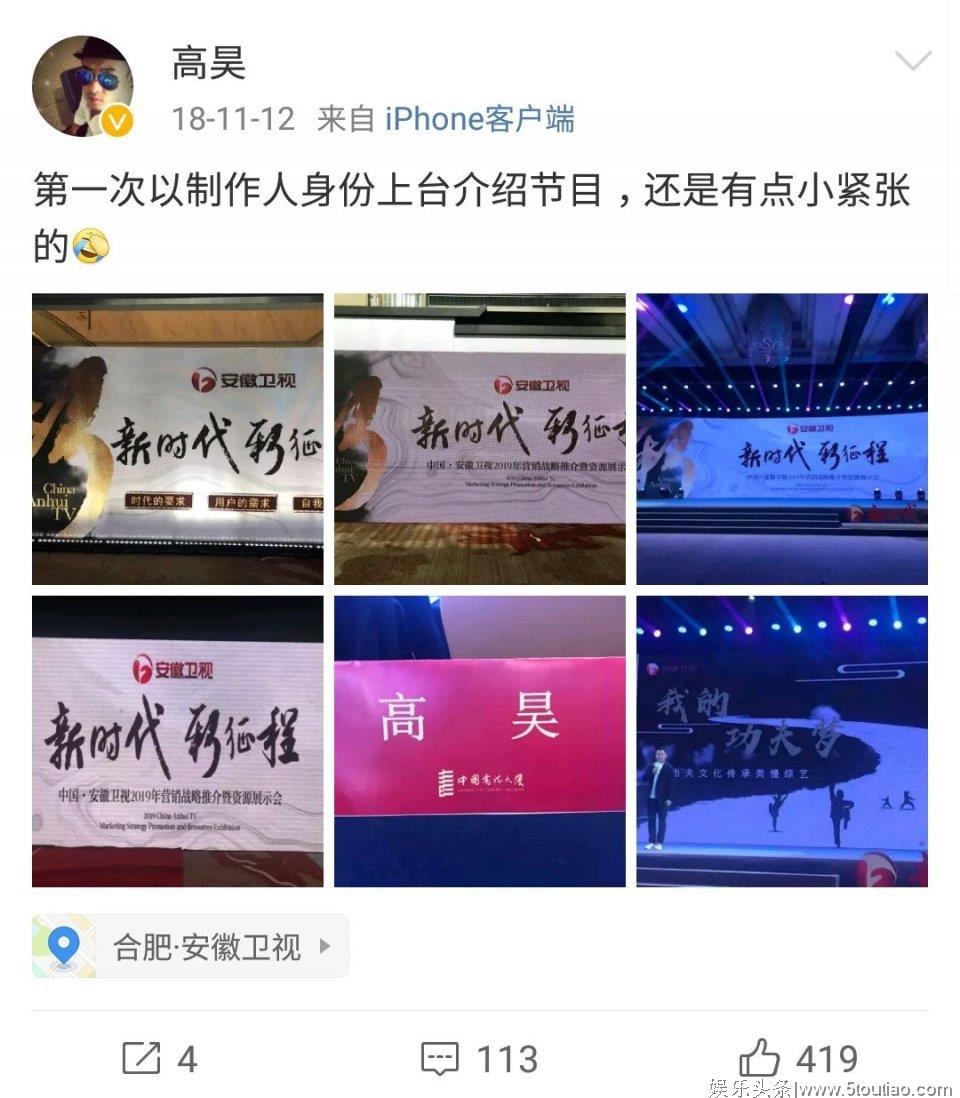Open first photo with brown option labels
960x1098 pixels.
pos(177,439)
